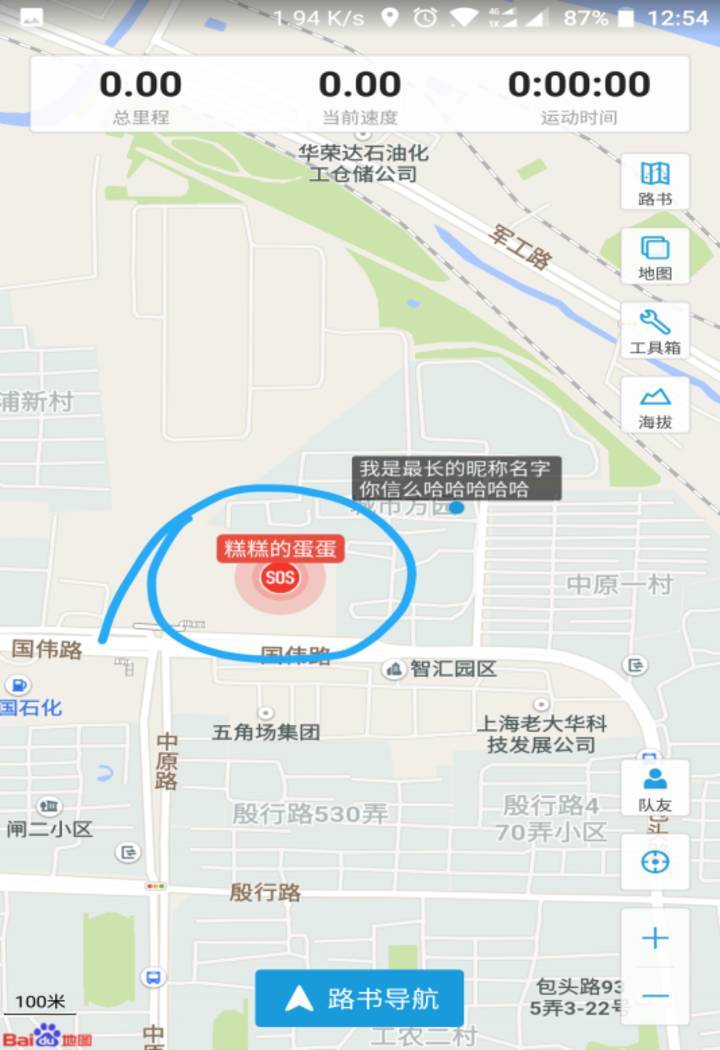
Task: Start 路书导航 route navigation
Action: point(359,998)
